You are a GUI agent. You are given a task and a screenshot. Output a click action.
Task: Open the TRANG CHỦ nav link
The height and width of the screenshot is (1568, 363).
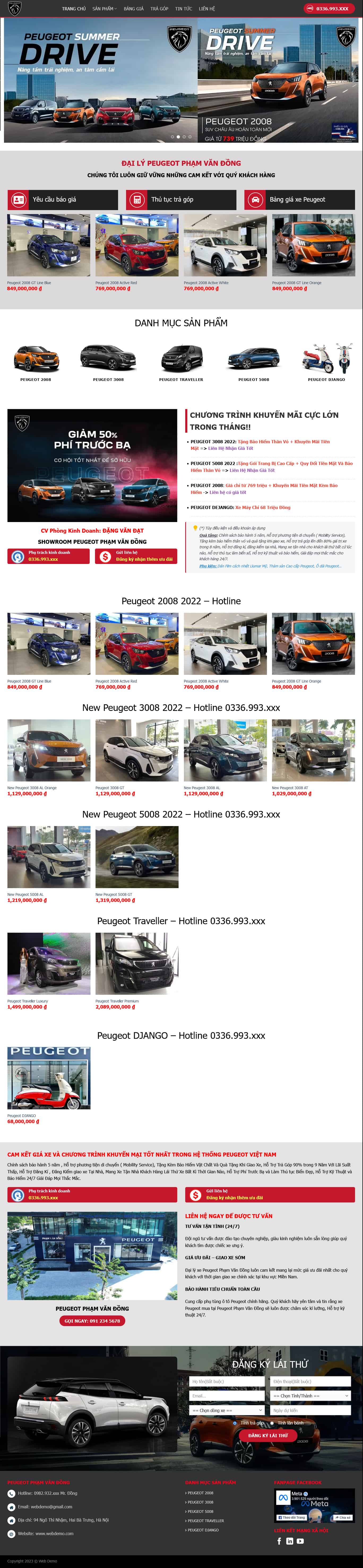pyautogui.click(x=74, y=8)
